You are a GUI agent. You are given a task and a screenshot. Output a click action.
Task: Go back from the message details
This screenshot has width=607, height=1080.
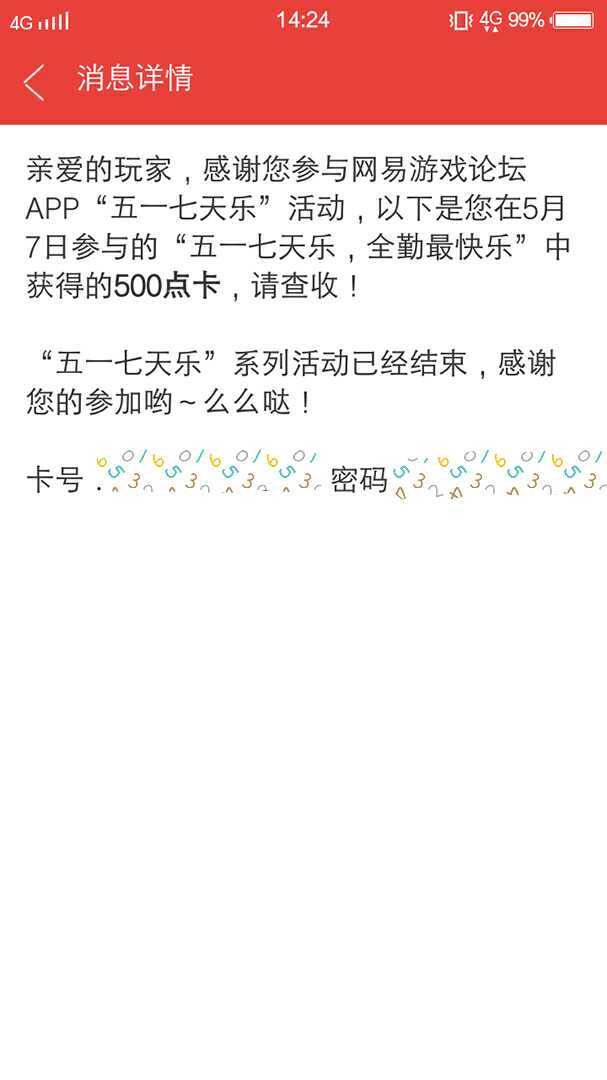pyautogui.click(x=34, y=82)
